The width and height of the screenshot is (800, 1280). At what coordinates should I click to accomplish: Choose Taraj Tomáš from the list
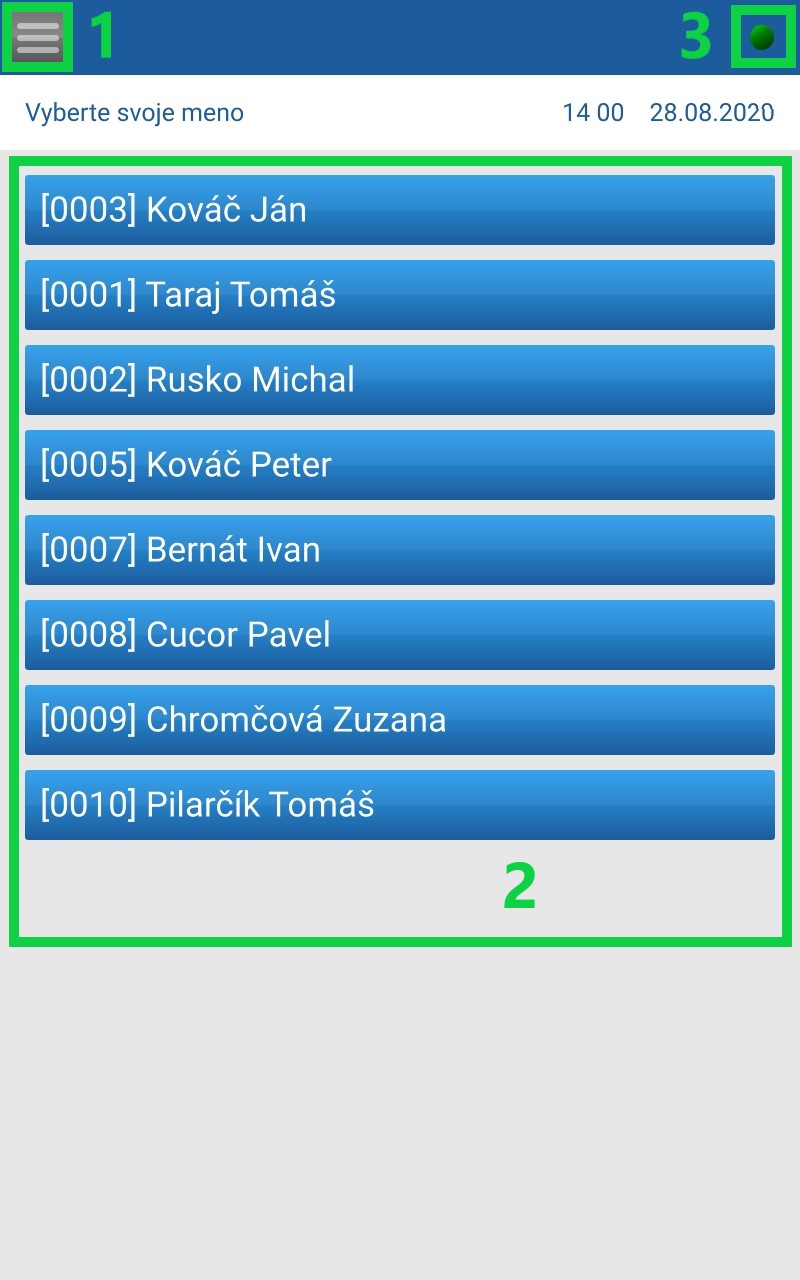pyautogui.click(x=400, y=295)
